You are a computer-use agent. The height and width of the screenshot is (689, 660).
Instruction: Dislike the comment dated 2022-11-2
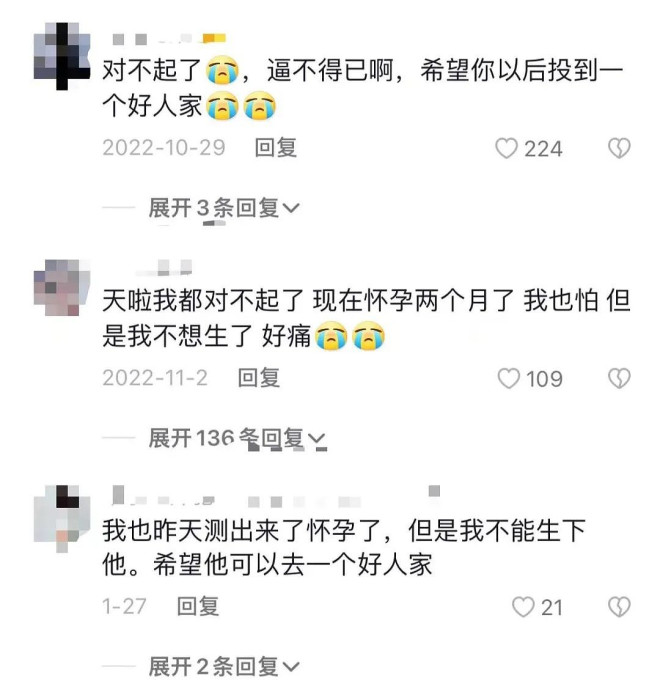click(619, 379)
